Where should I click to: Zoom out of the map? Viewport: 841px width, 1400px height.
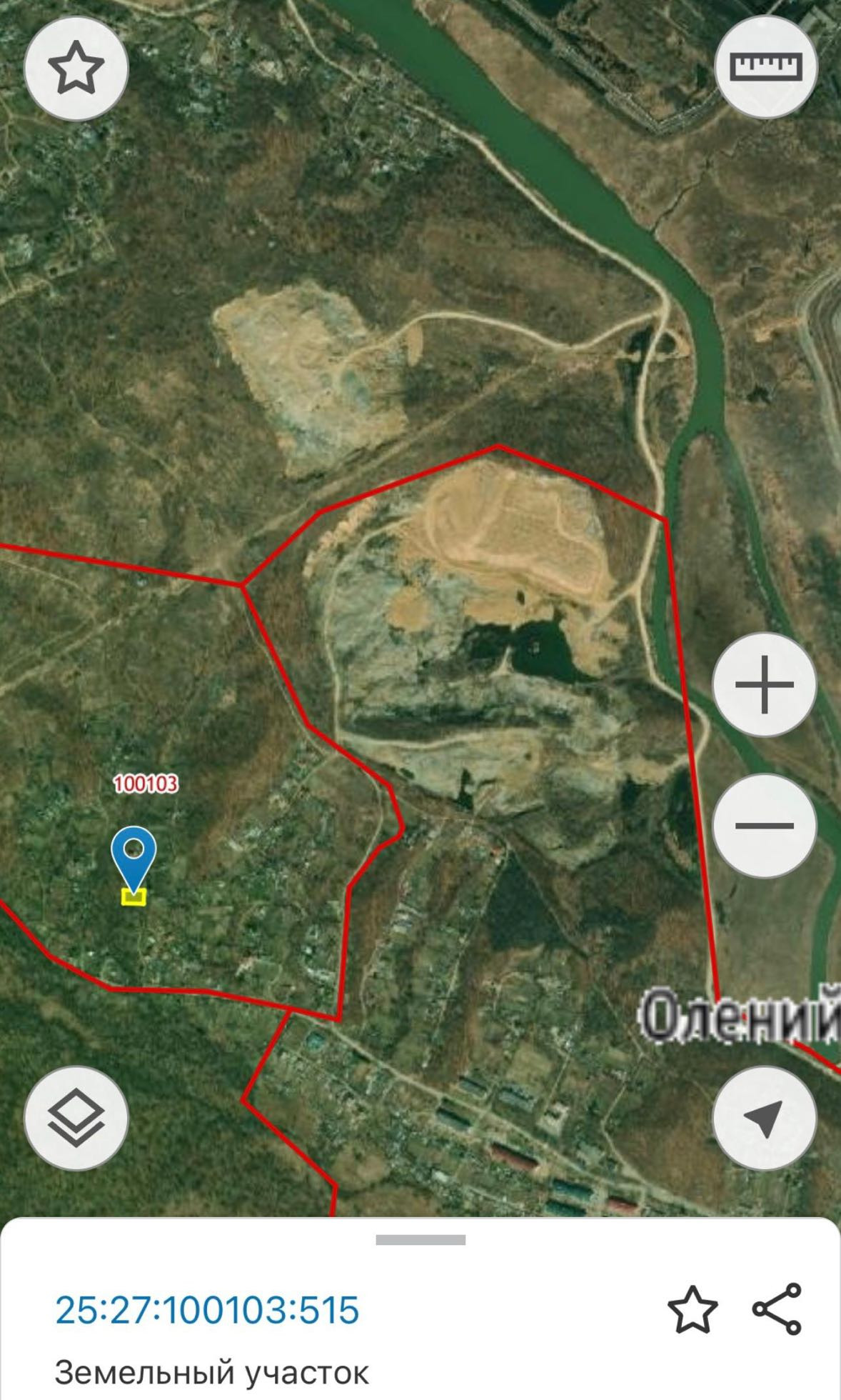tap(764, 826)
